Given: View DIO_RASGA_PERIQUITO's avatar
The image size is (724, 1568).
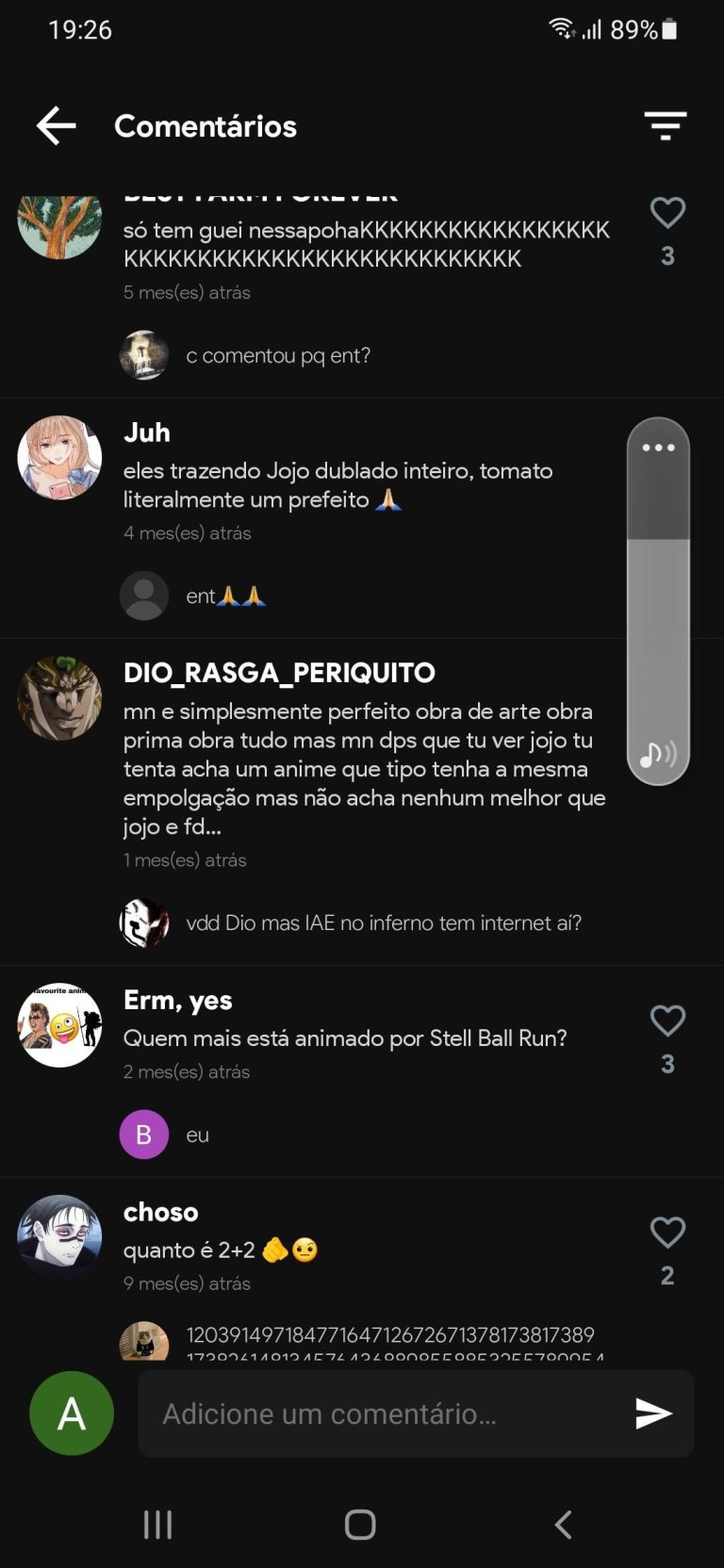Looking at the screenshot, I should 59,698.
